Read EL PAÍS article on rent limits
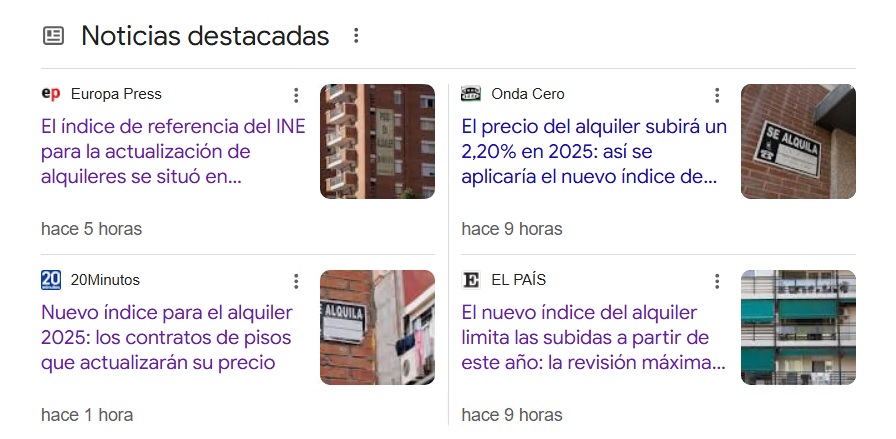Image resolution: width=896 pixels, height=439 pixels. point(593,337)
